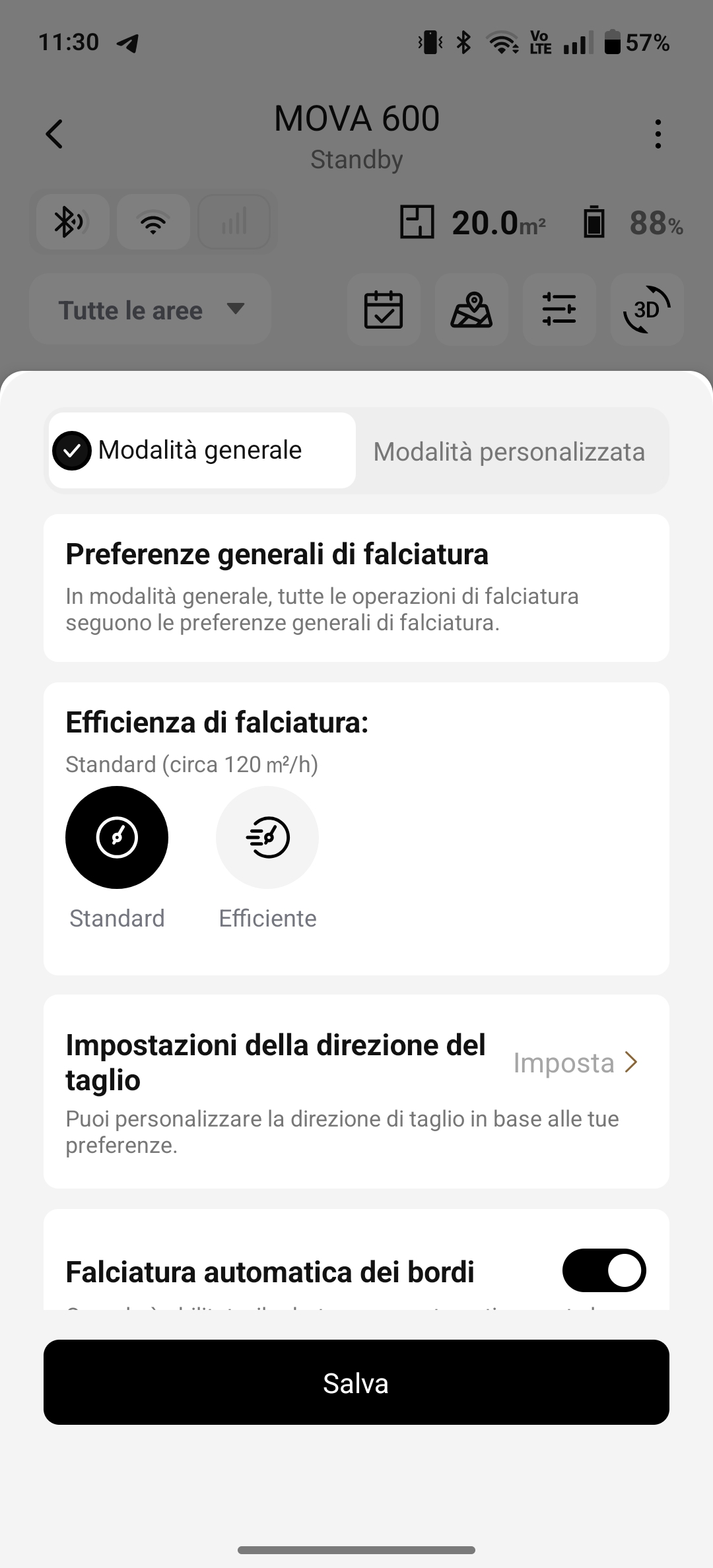Tap the Salva button
713x1568 pixels.
click(356, 1383)
